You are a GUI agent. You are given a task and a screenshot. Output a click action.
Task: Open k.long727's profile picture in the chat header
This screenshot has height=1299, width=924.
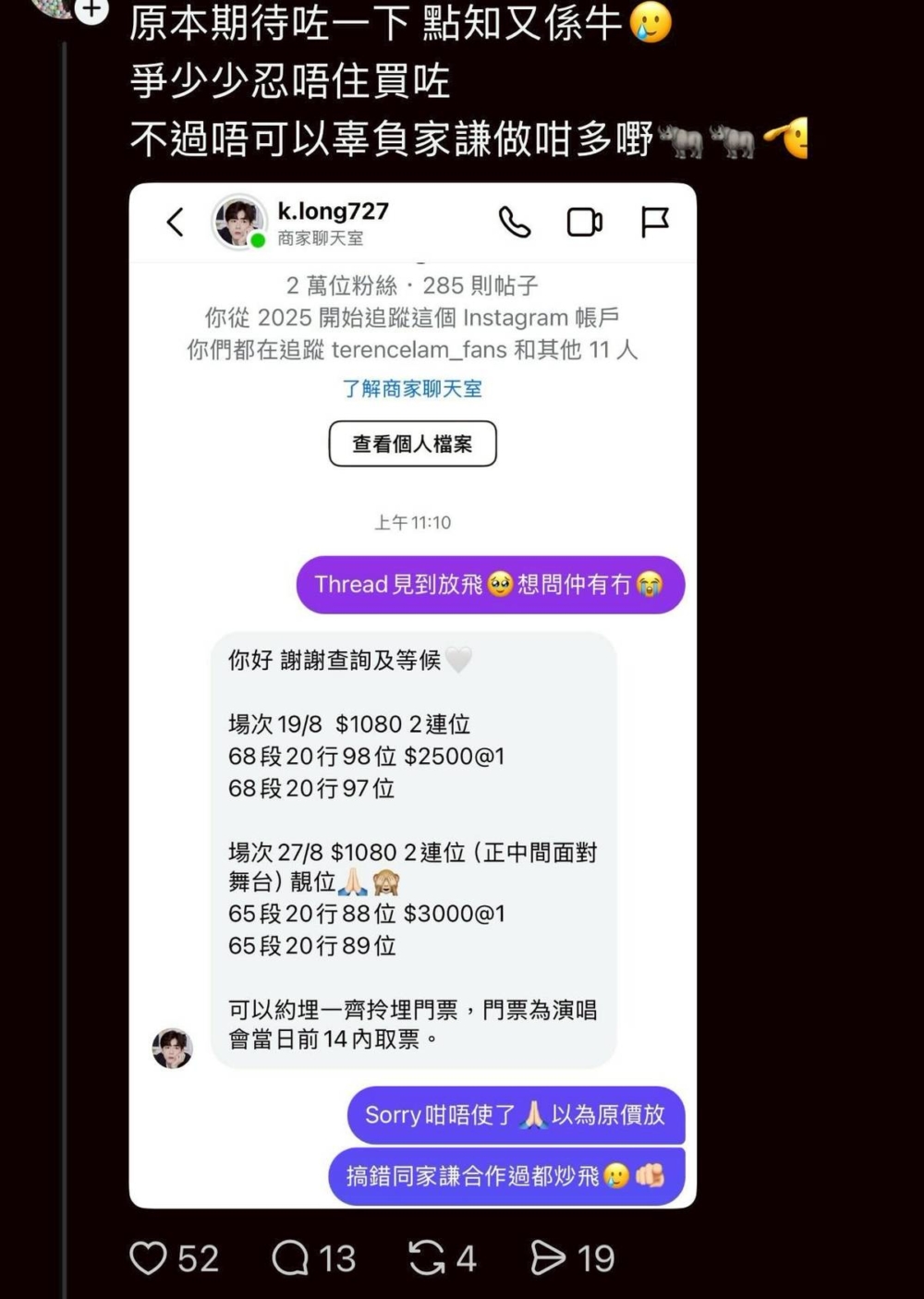point(238,222)
